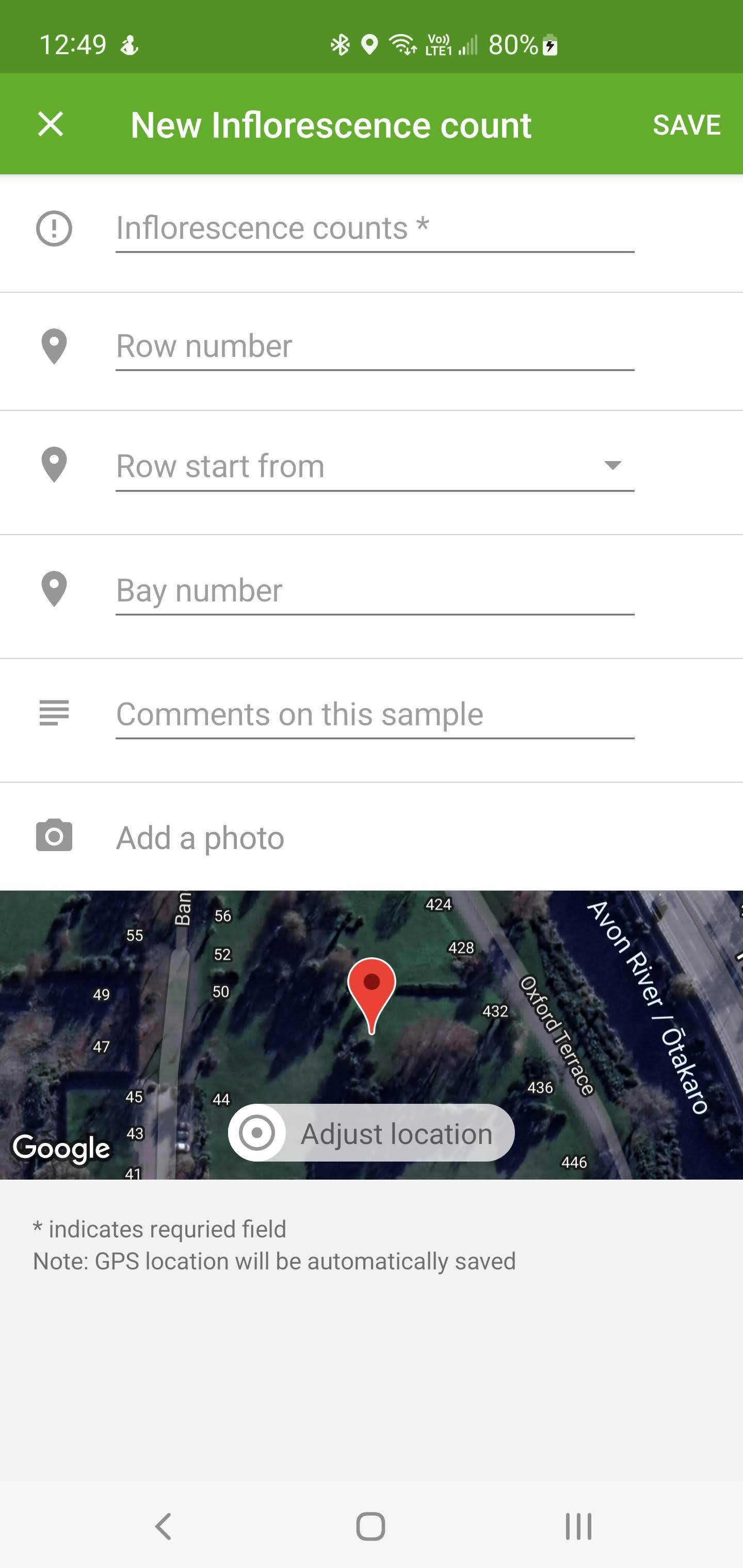Add a photo to this sample
743x1568 pixels.
click(x=200, y=838)
